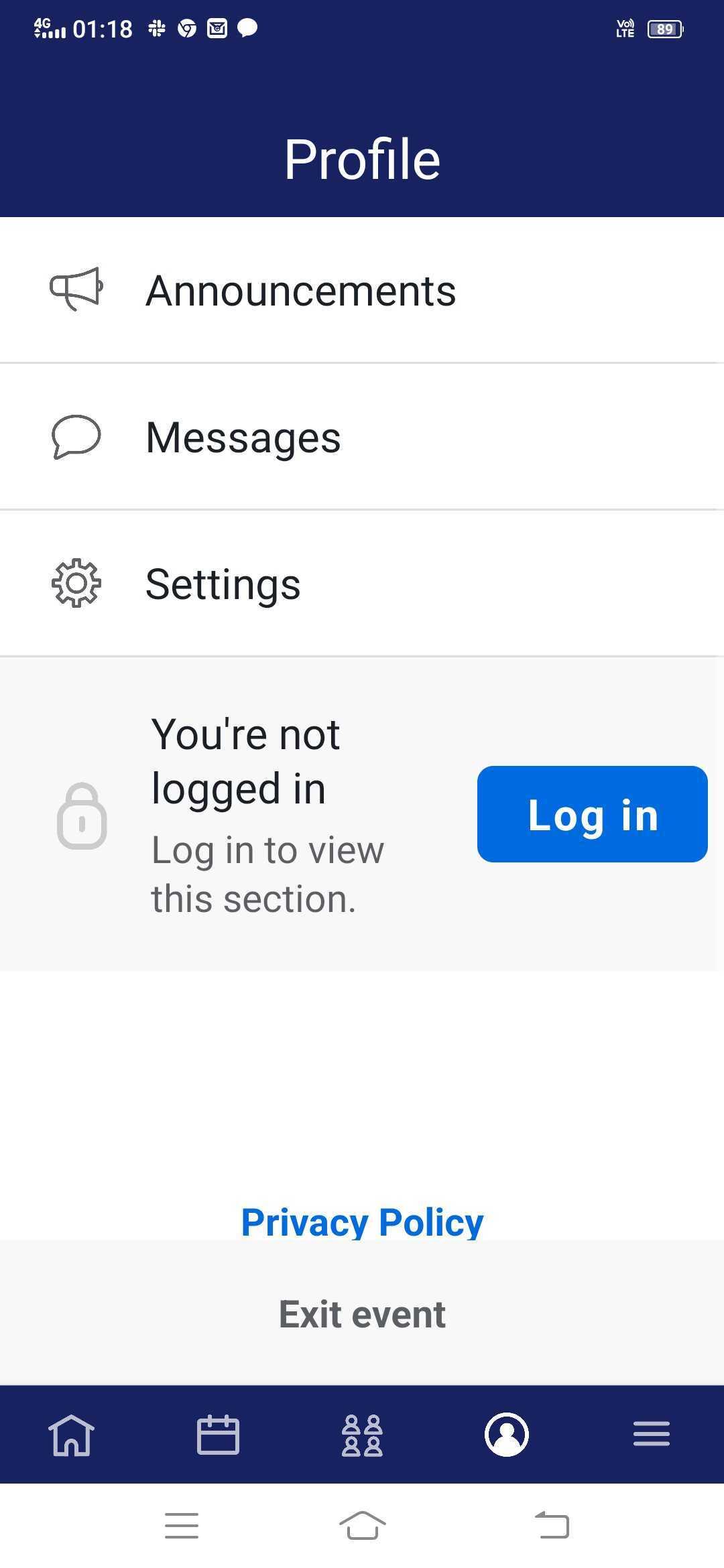This screenshot has height=1568, width=724.
Task: Switch to the home tab
Action: coord(71,1435)
